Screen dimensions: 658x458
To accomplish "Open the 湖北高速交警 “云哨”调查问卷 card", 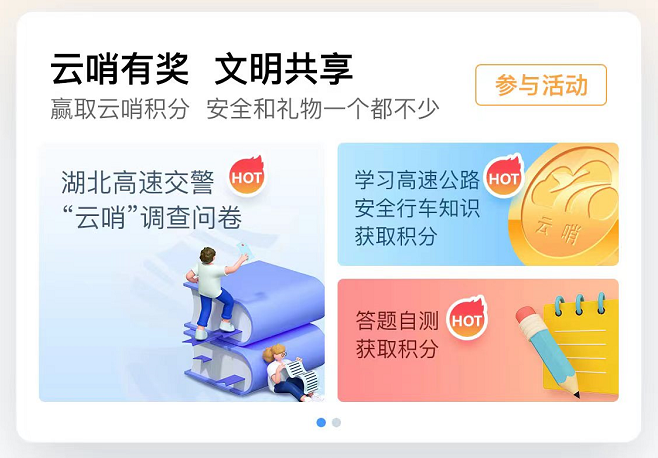I will pos(181,272).
